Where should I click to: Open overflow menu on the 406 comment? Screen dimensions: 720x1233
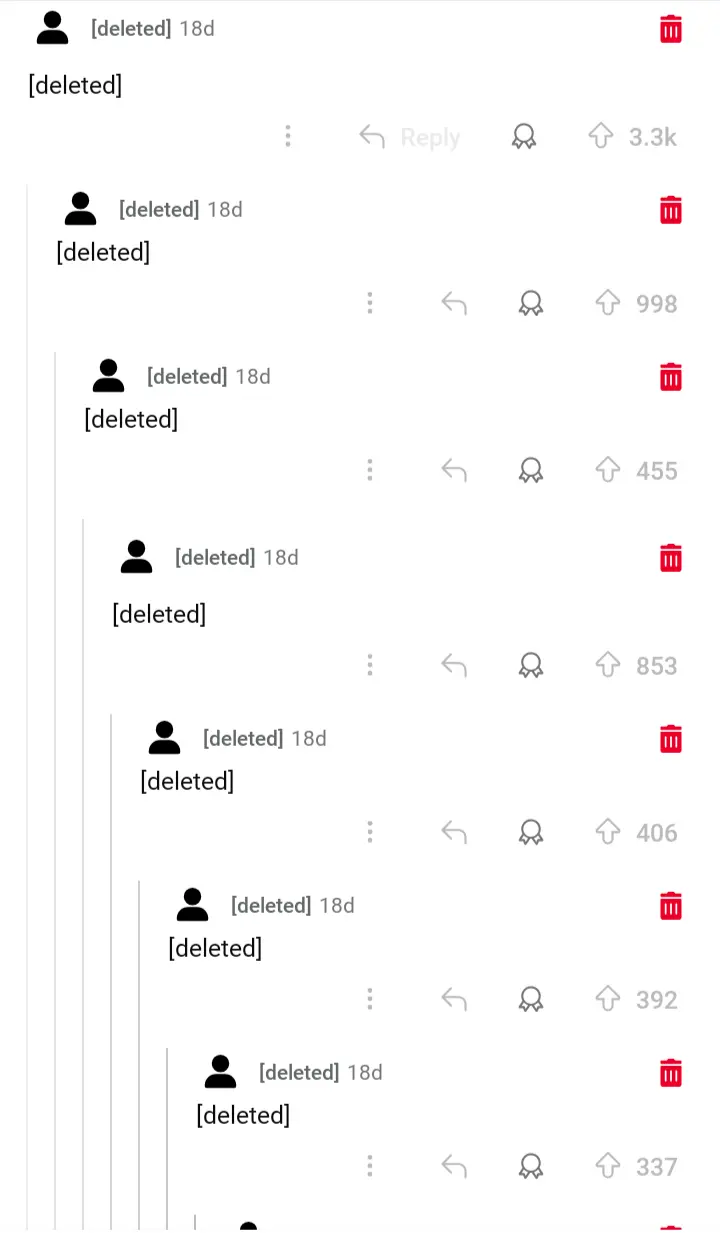(x=370, y=832)
